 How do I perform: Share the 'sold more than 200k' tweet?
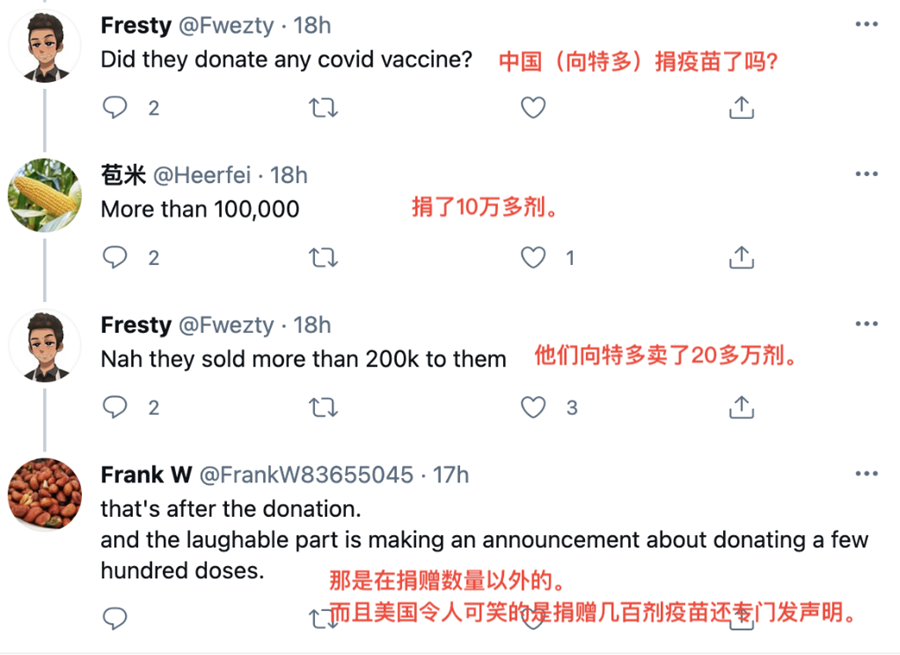click(x=741, y=407)
